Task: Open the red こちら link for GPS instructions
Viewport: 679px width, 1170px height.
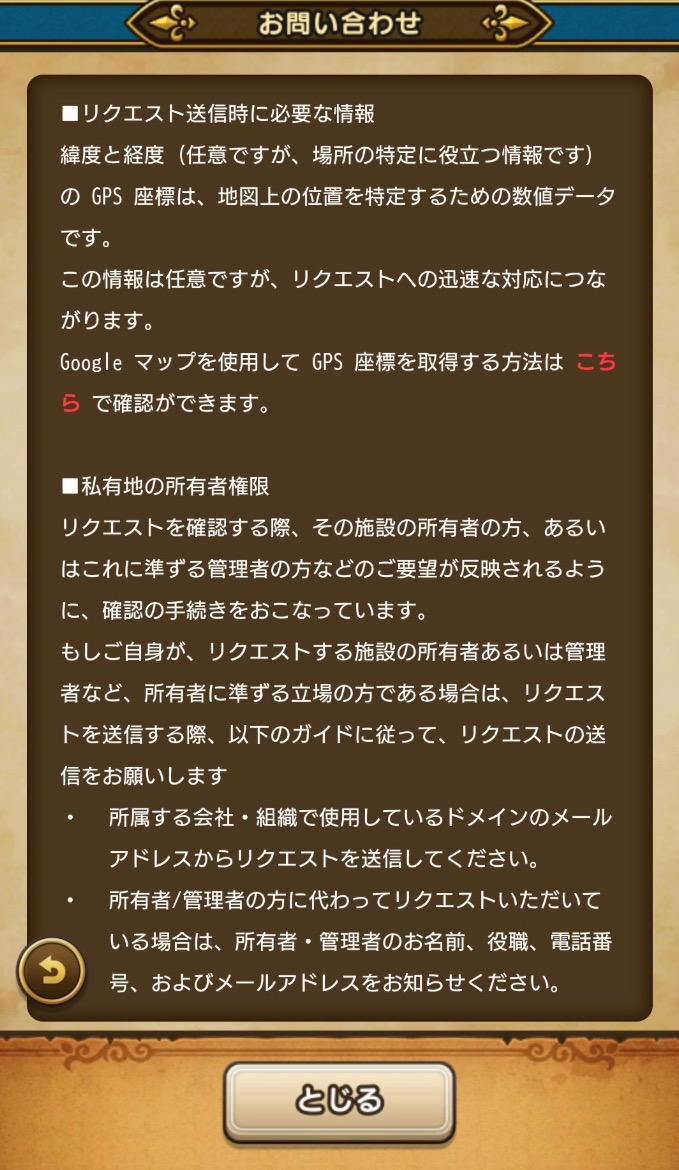Action: click(x=595, y=363)
